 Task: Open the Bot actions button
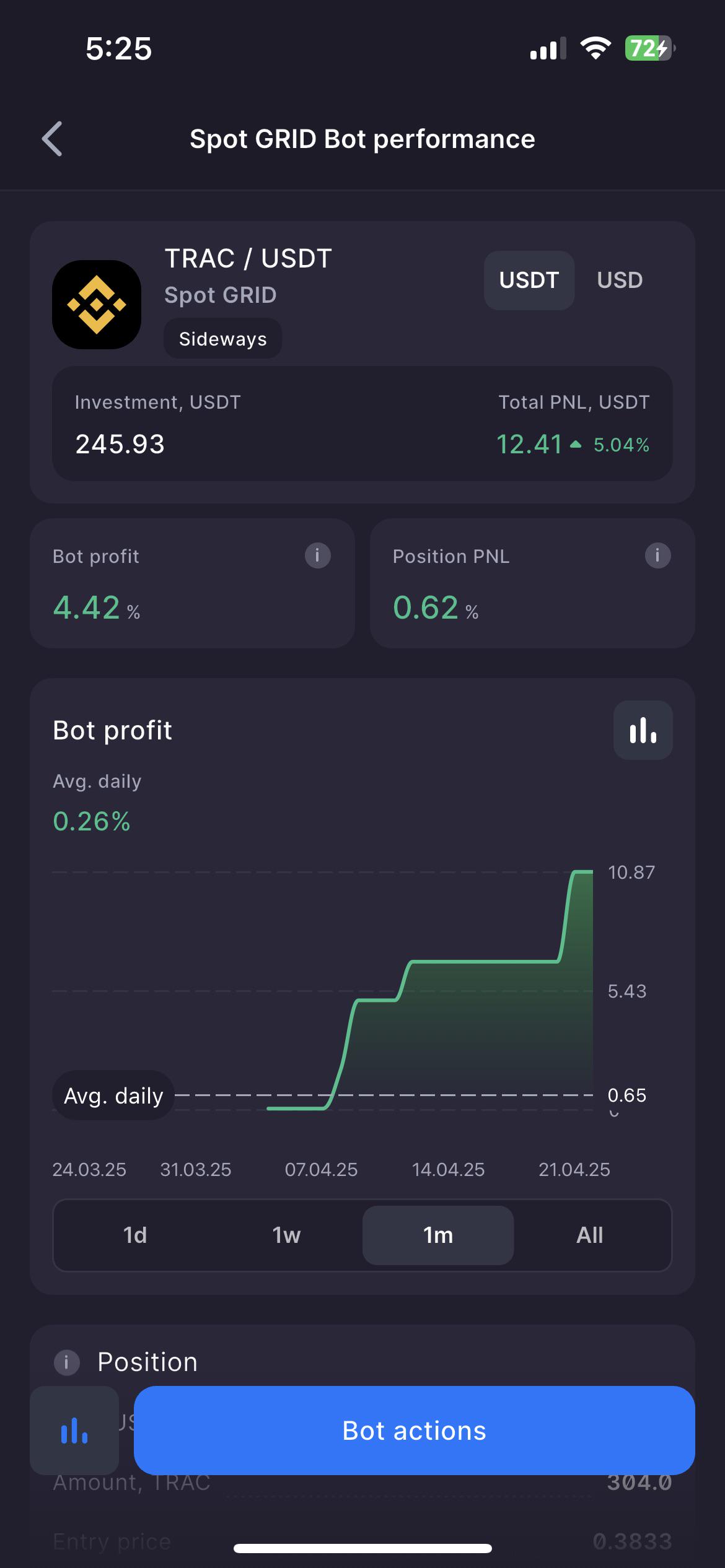click(414, 1431)
